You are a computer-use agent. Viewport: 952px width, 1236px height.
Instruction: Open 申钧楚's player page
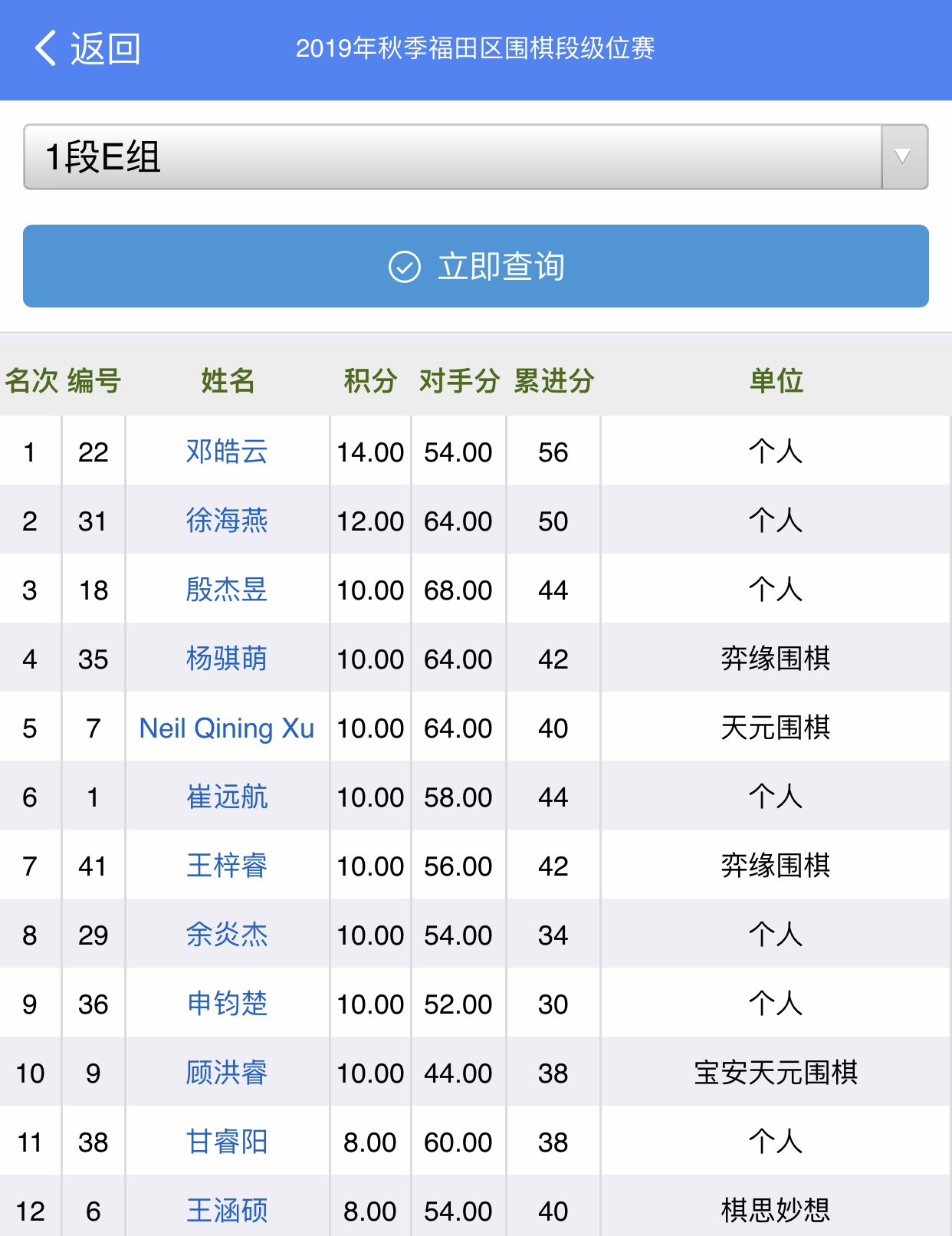pyautogui.click(x=227, y=1004)
